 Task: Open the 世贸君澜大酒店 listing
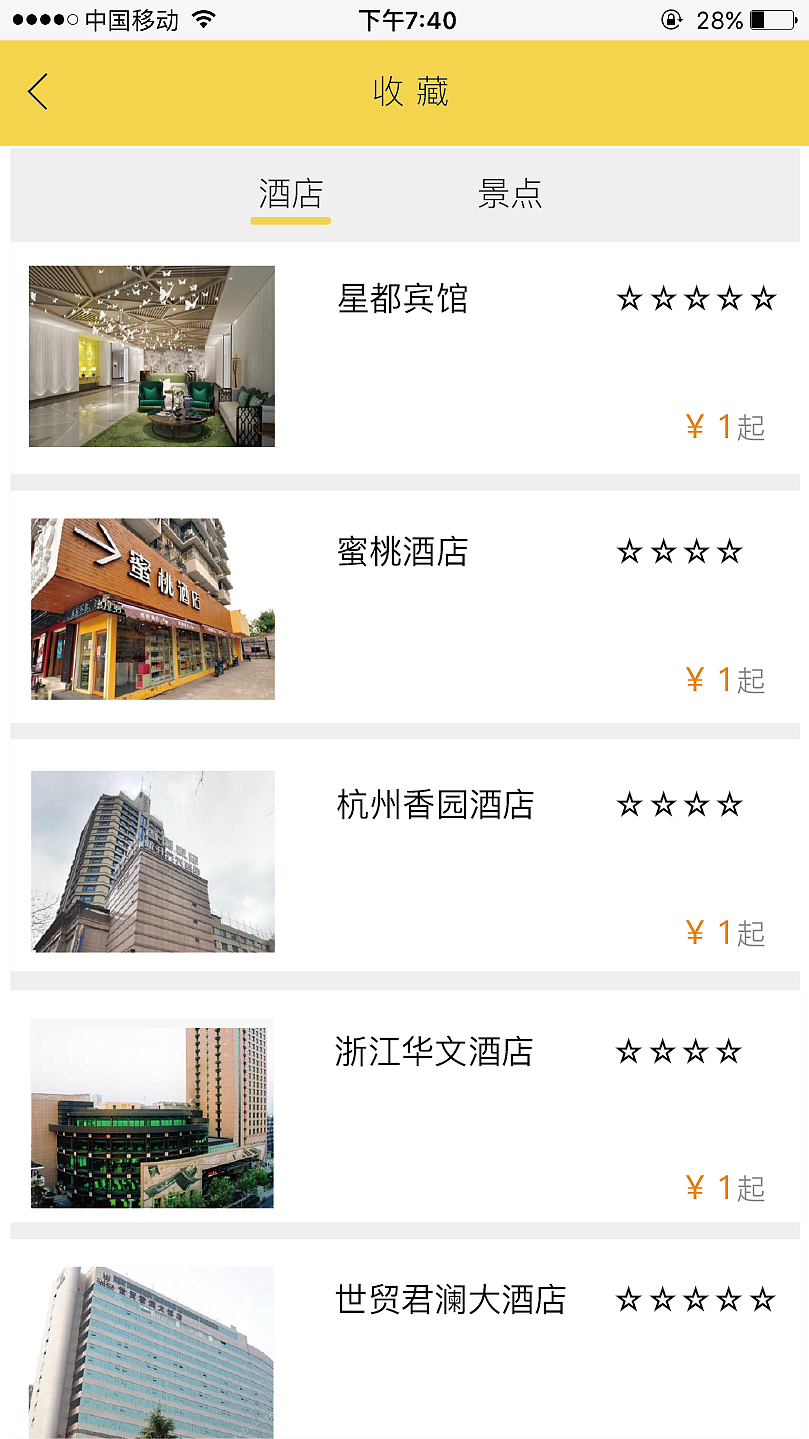[x=450, y=1298]
